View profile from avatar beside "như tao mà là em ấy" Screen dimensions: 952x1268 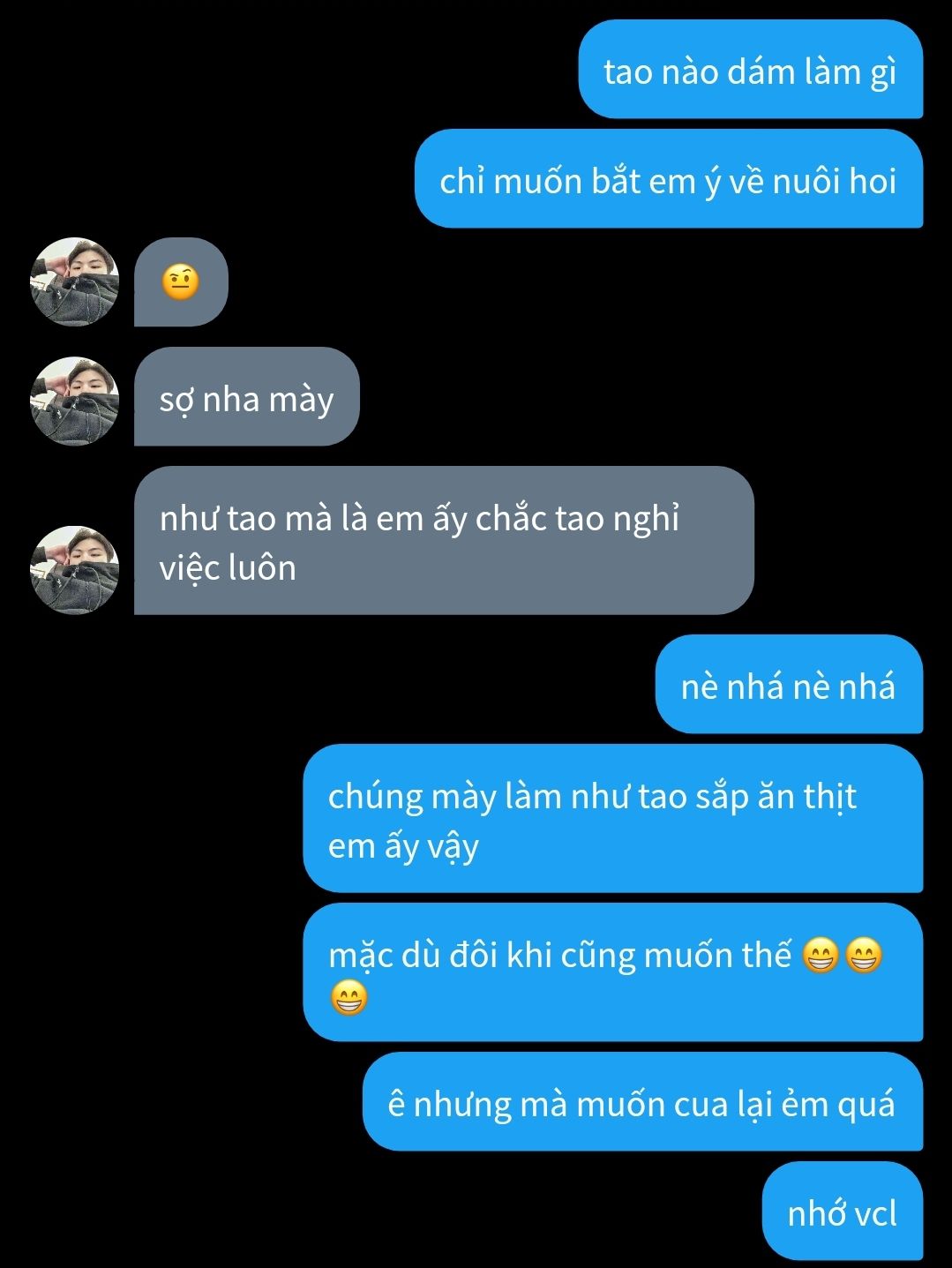point(75,570)
